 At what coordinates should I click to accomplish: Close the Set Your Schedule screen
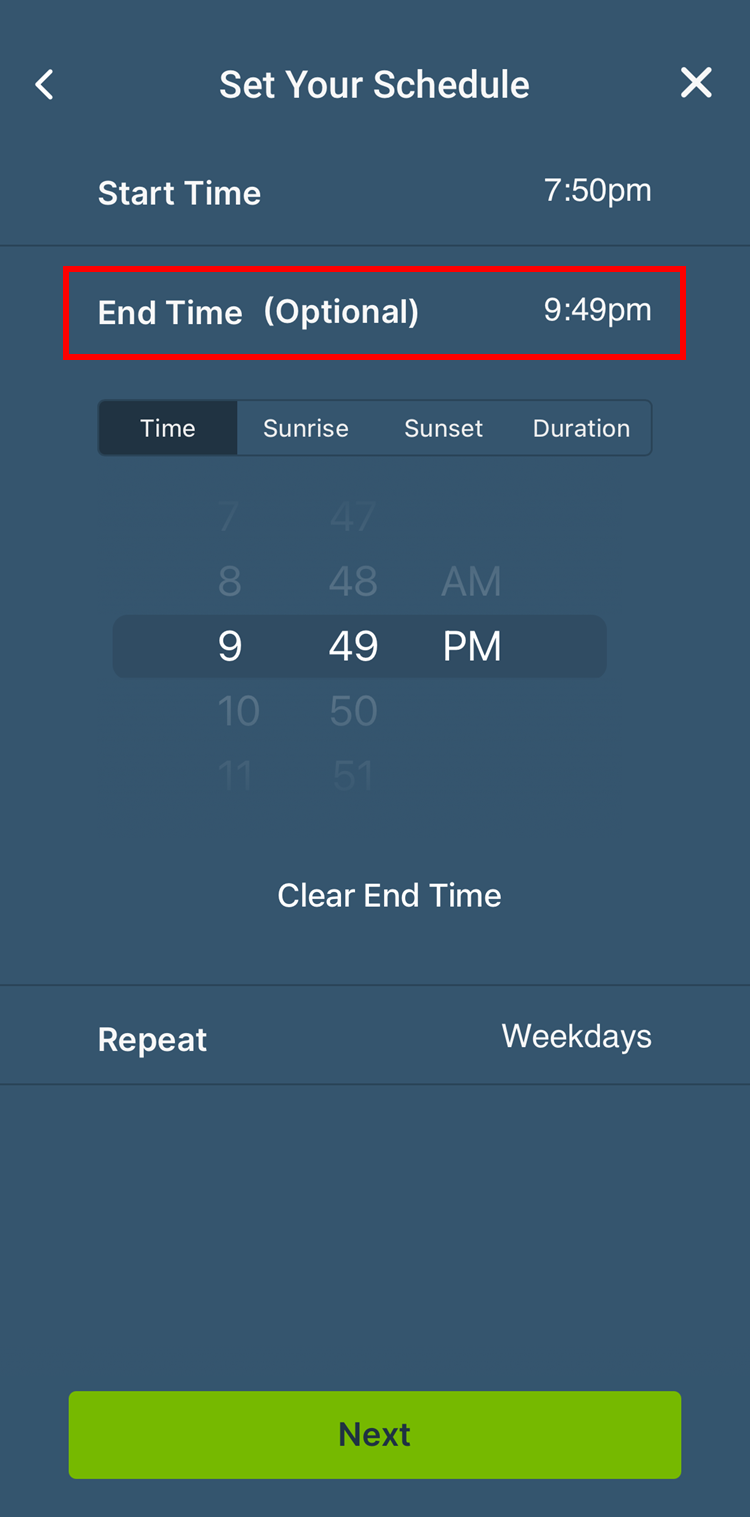click(696, 83)
